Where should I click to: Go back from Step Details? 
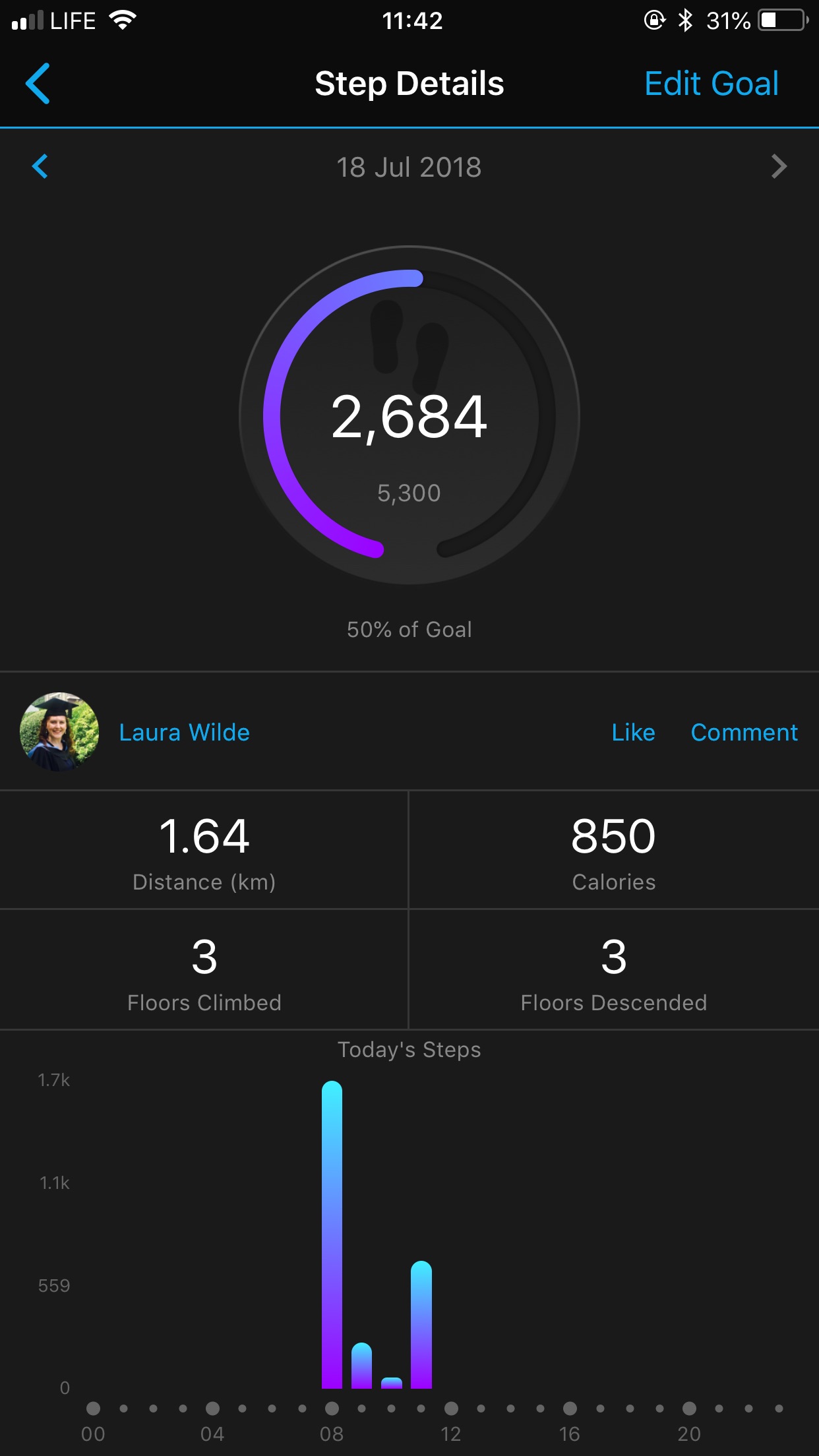coord(38,84)
